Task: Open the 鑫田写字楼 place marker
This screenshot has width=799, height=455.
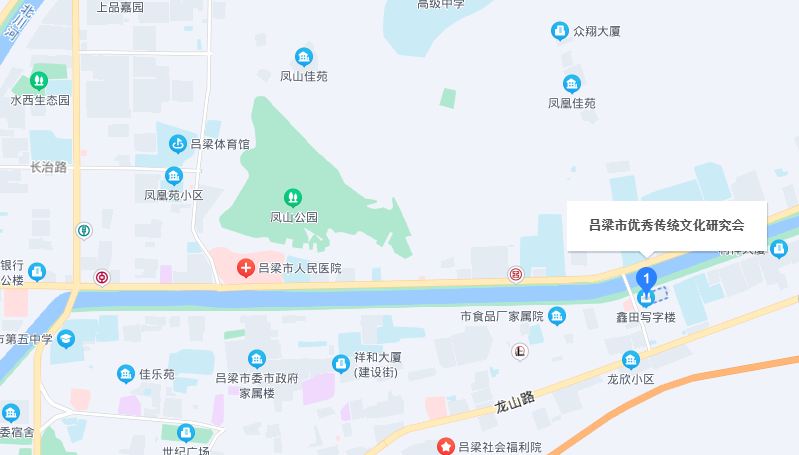Action: tap(646, 297)
